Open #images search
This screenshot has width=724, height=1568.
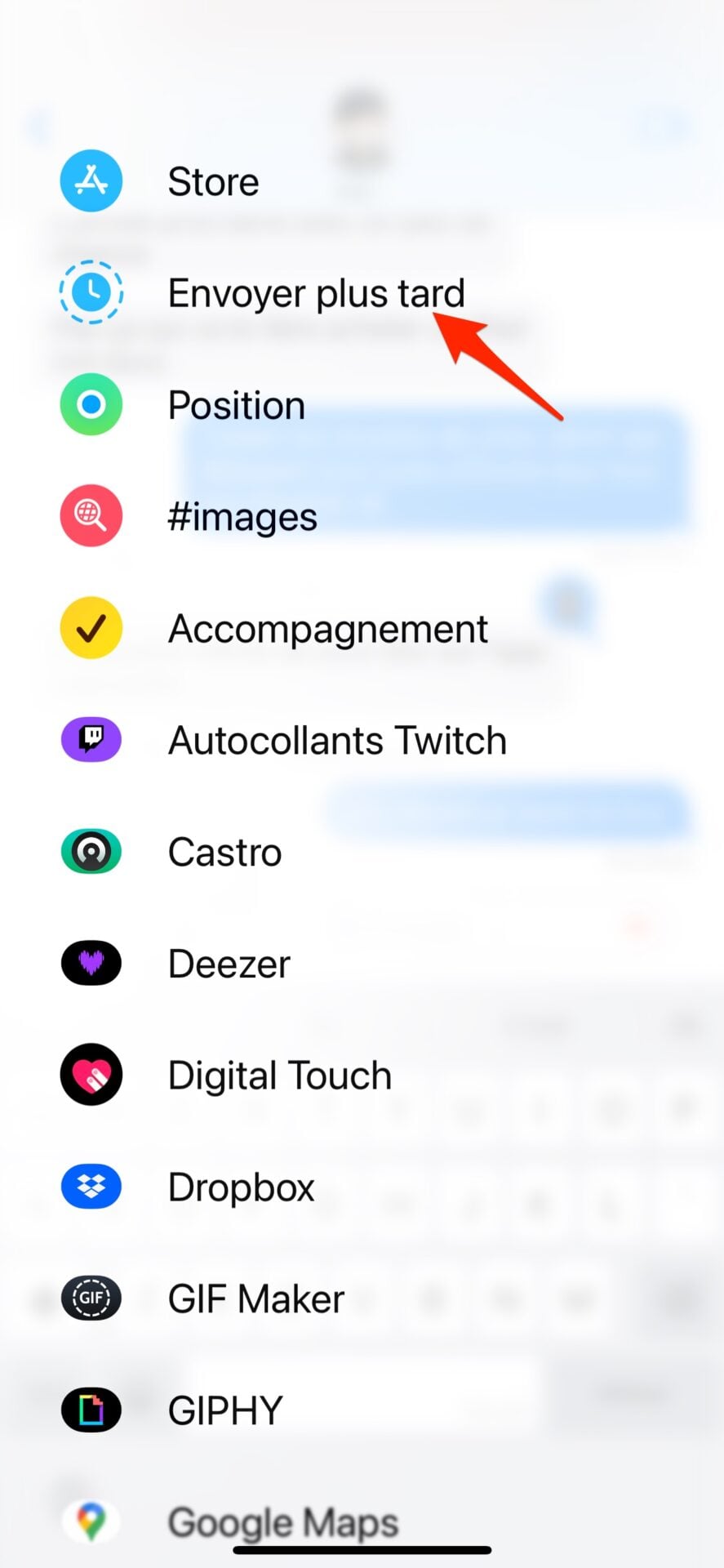click(242, 517)
